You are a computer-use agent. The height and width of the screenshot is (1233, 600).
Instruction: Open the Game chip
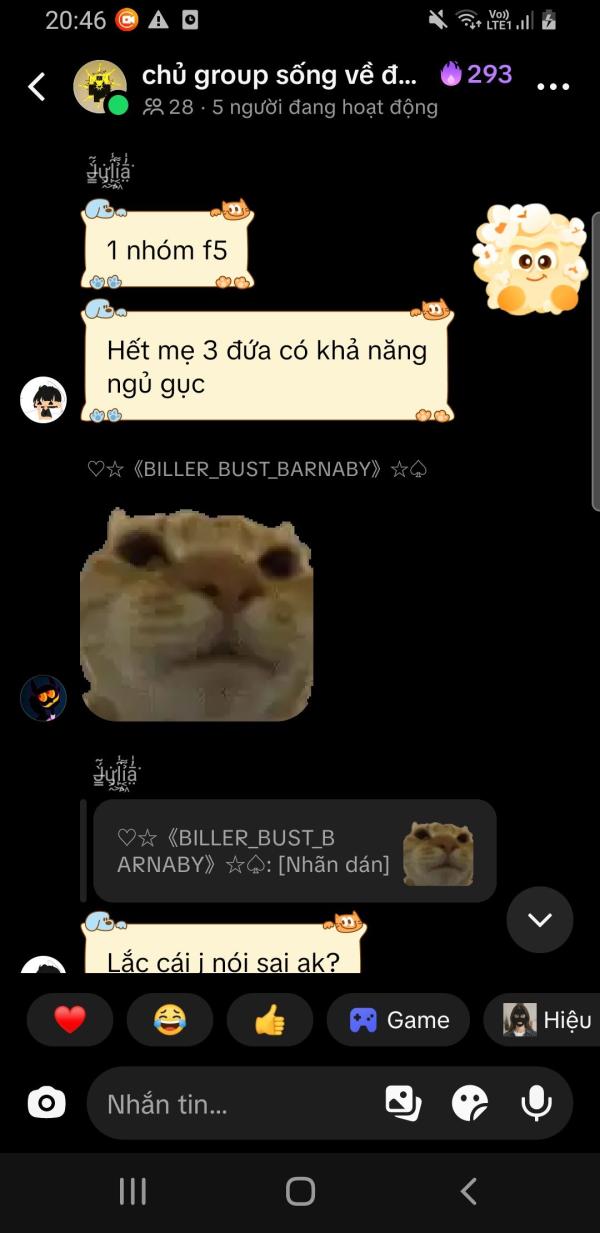pyautogui.click(x=398, y=1020)
